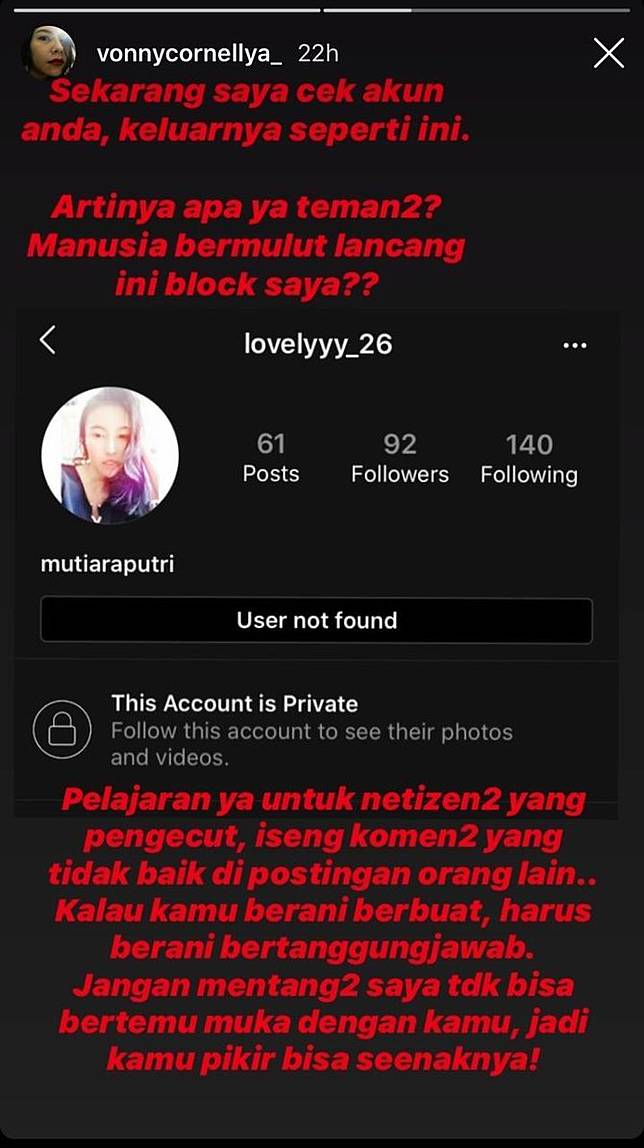Tap vonnycornellya_ story avatar picture
The image size is (644, 1148).
(x=49, y=51)
